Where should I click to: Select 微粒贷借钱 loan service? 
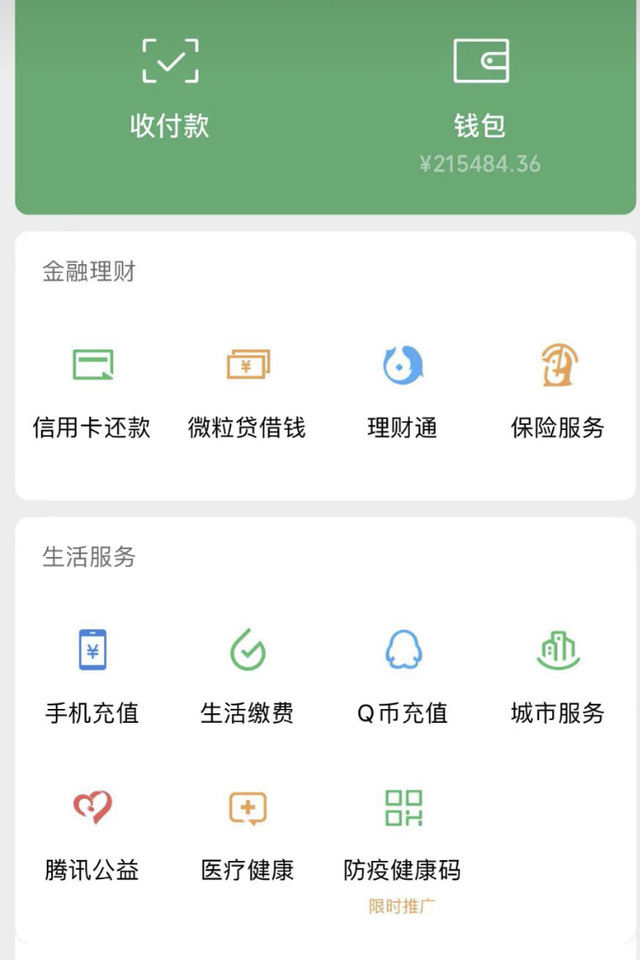coord(247,393)
